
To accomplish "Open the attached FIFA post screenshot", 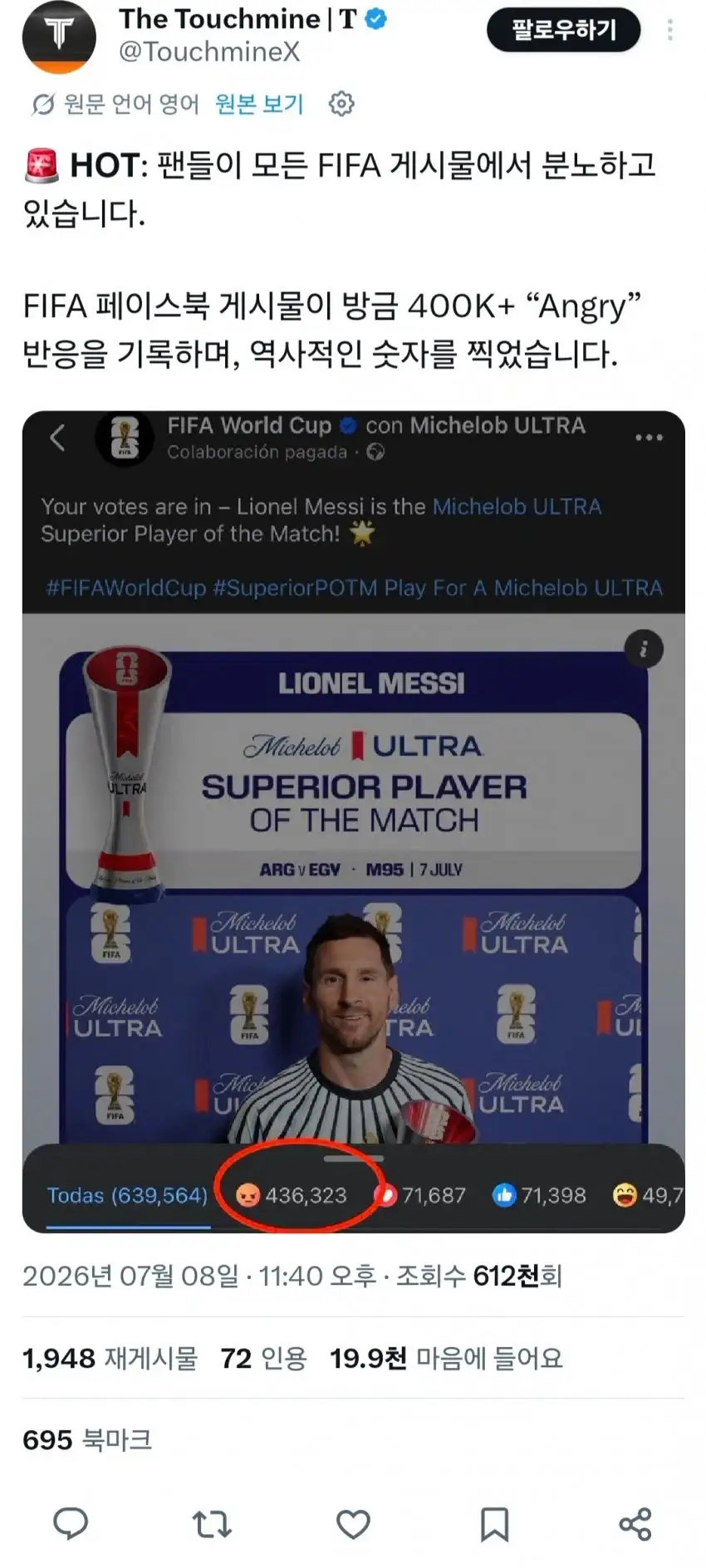I will [x=353, y=821].
